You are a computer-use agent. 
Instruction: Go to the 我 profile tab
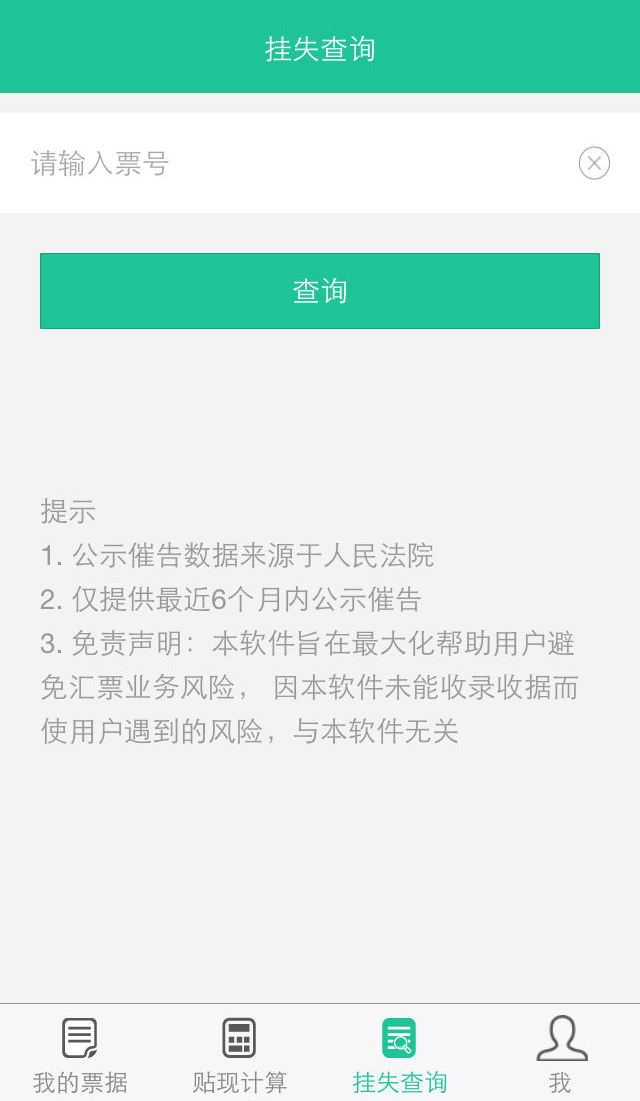click(x=561, y=1054)
